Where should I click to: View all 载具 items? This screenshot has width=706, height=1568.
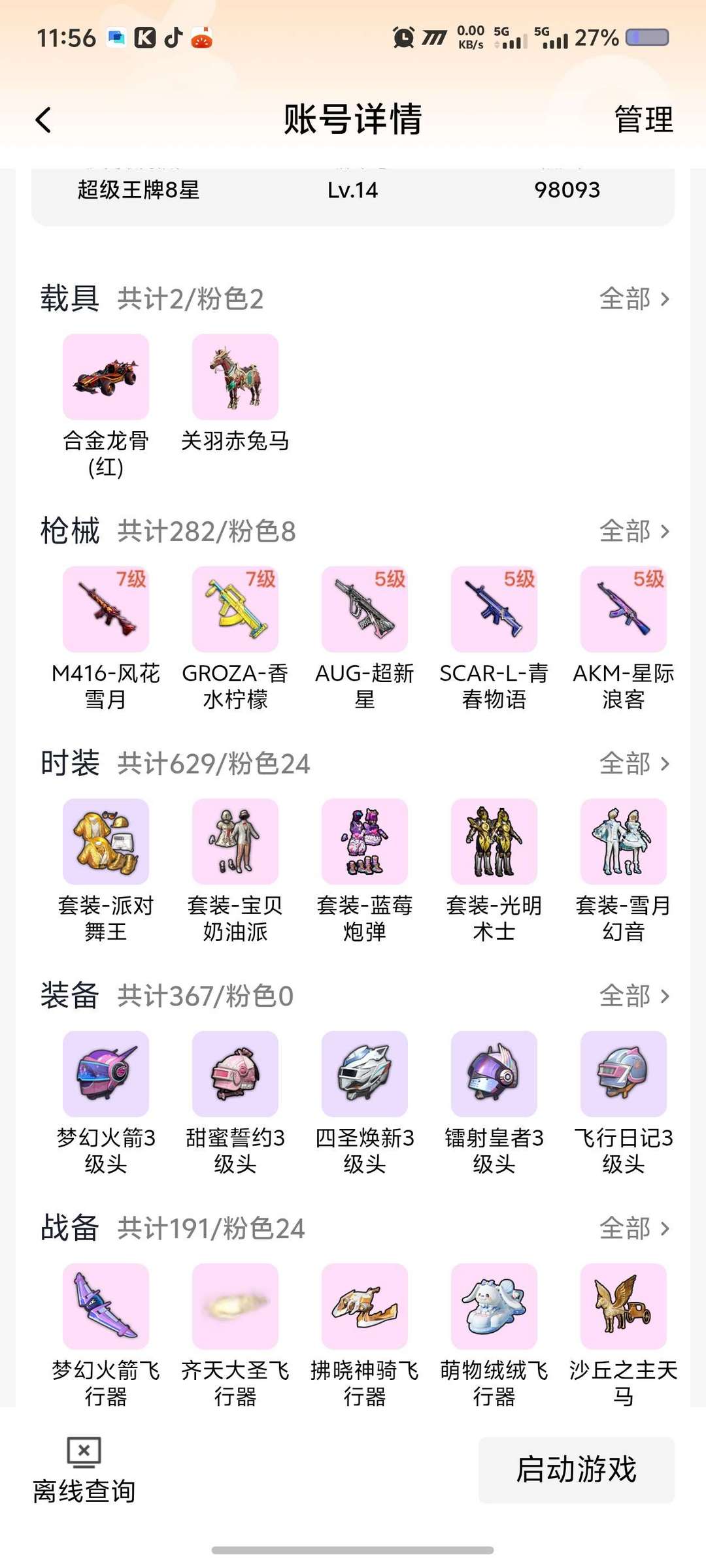[x=634, y=299]
